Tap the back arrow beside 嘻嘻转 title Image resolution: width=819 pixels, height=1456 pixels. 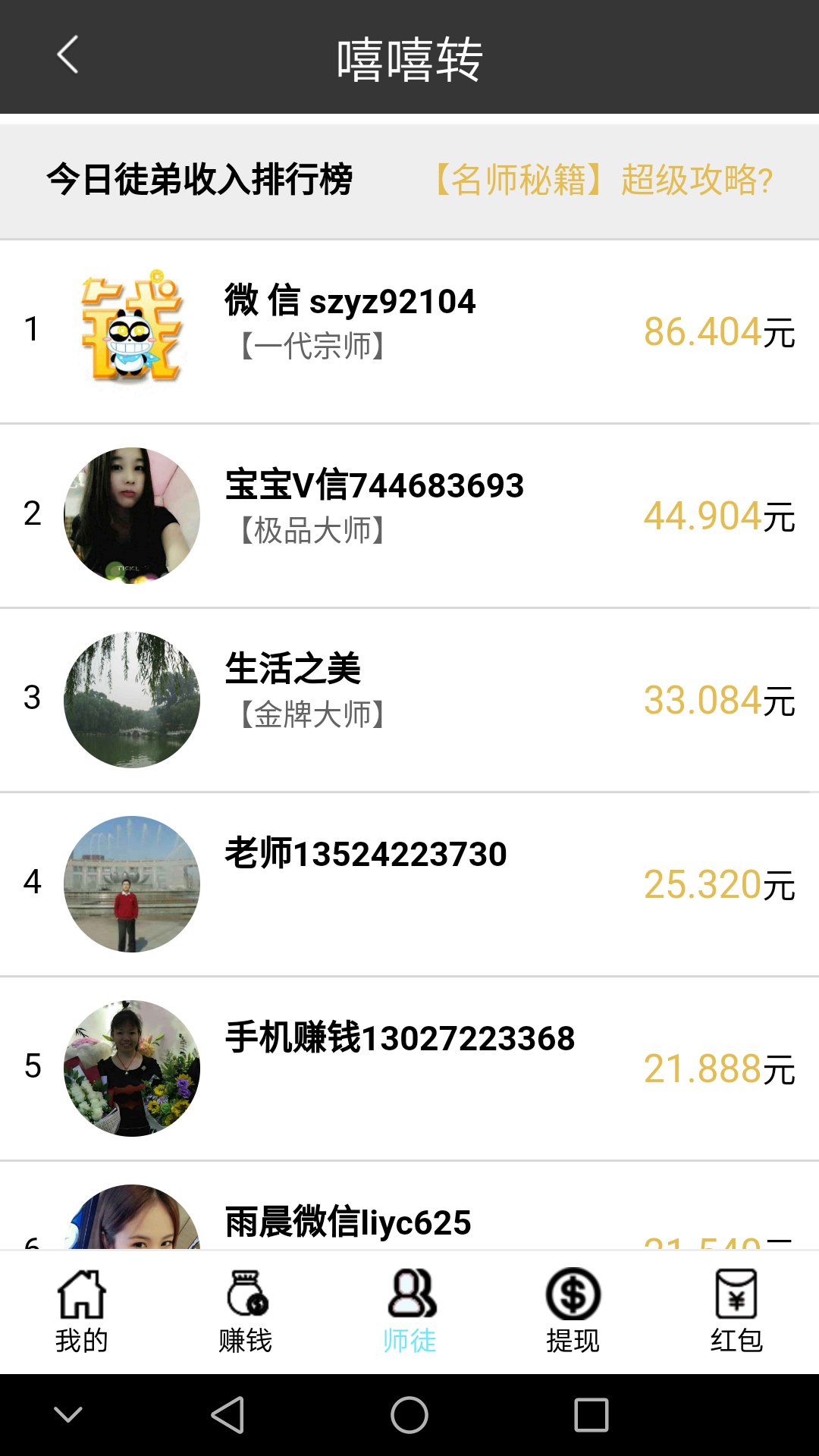click(67, 55)
